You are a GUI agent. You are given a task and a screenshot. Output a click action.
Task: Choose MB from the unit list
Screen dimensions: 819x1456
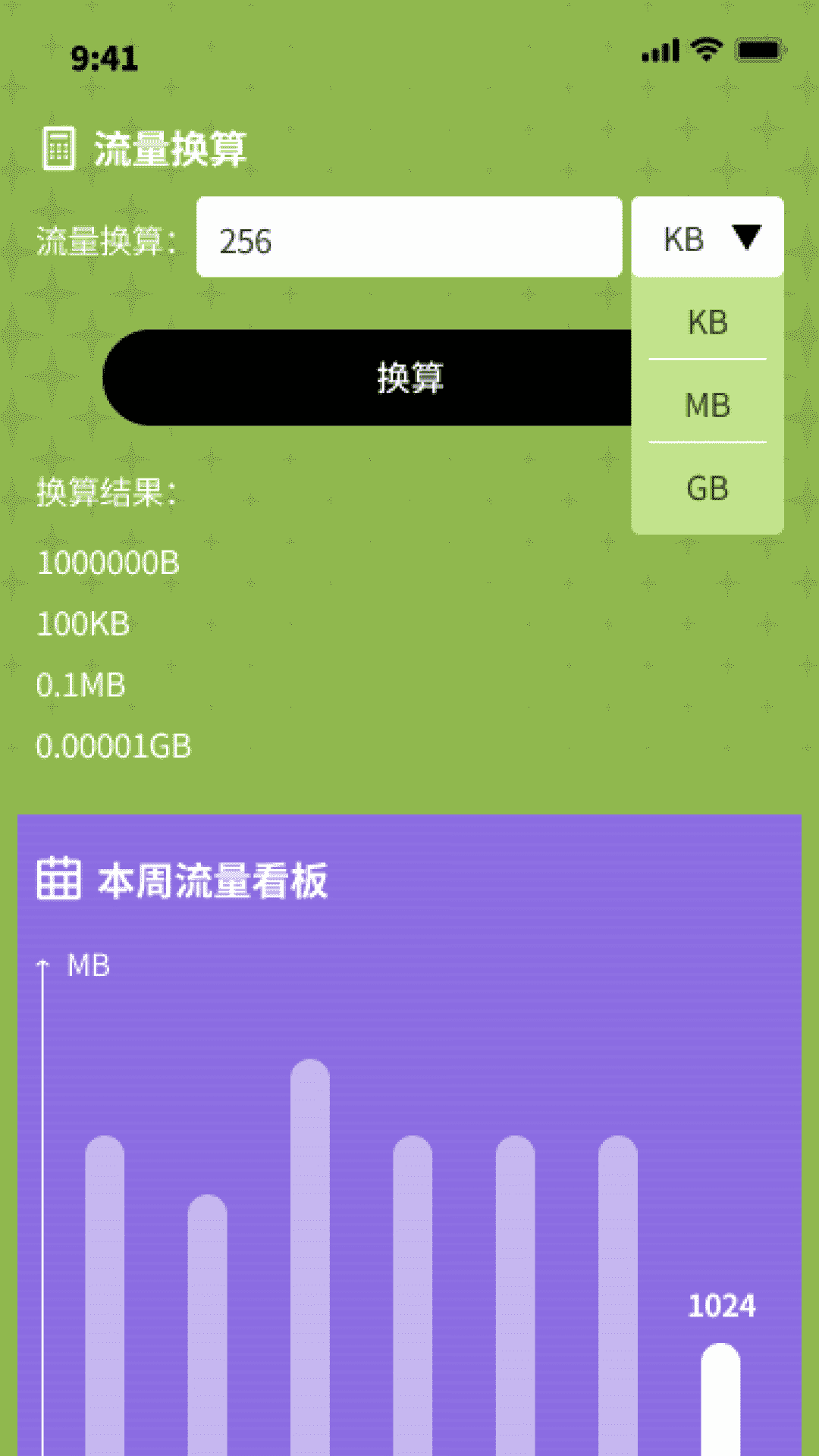click(x=707, y=405)
